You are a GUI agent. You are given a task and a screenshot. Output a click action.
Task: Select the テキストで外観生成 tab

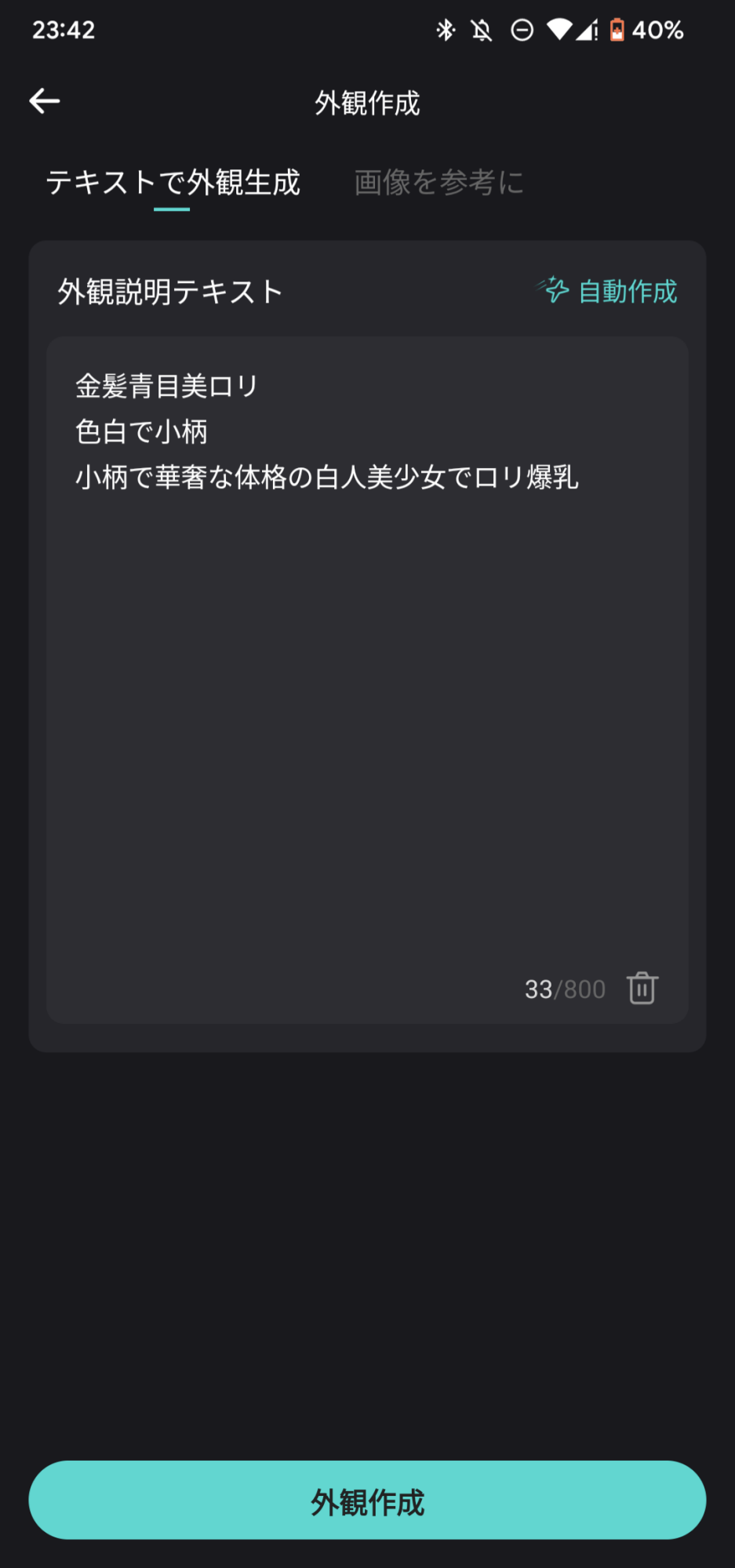tap(173, 183)
